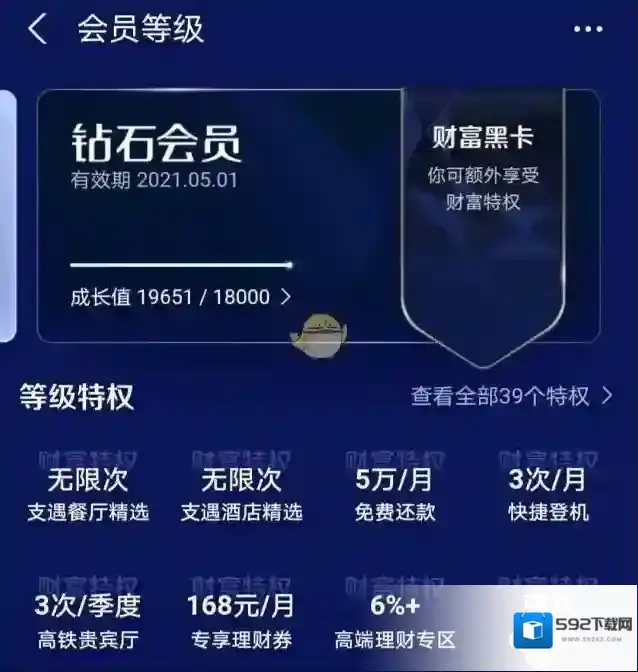
Task: Go back using the top-left arrow
Action: [x=37, y=29]
